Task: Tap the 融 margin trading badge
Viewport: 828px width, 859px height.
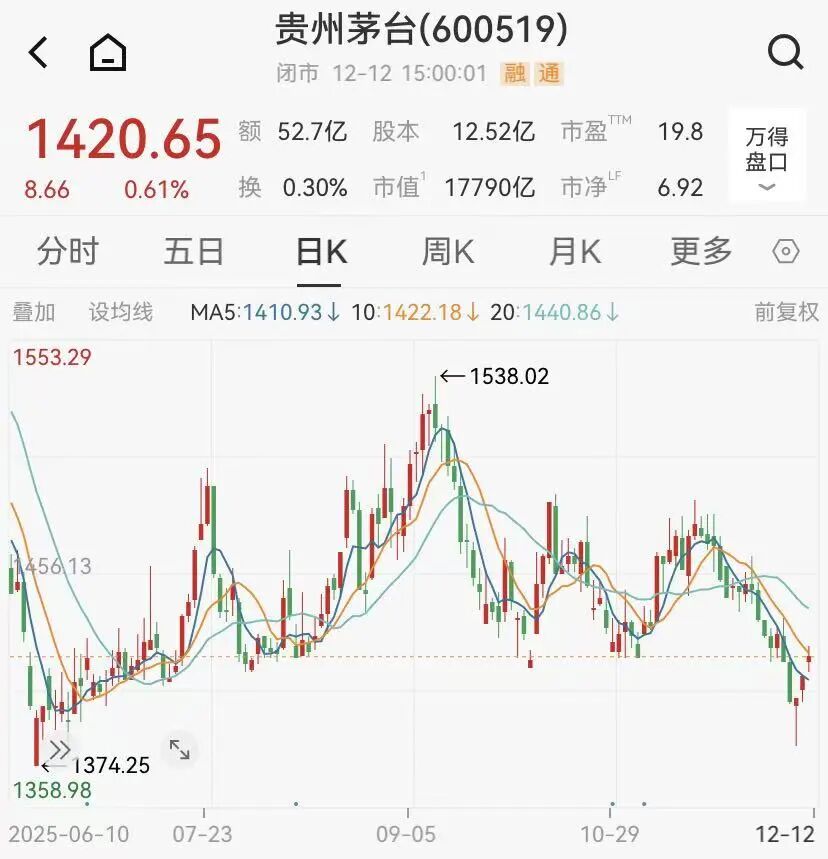Action: pyautogui.click(x=517, y=74)
